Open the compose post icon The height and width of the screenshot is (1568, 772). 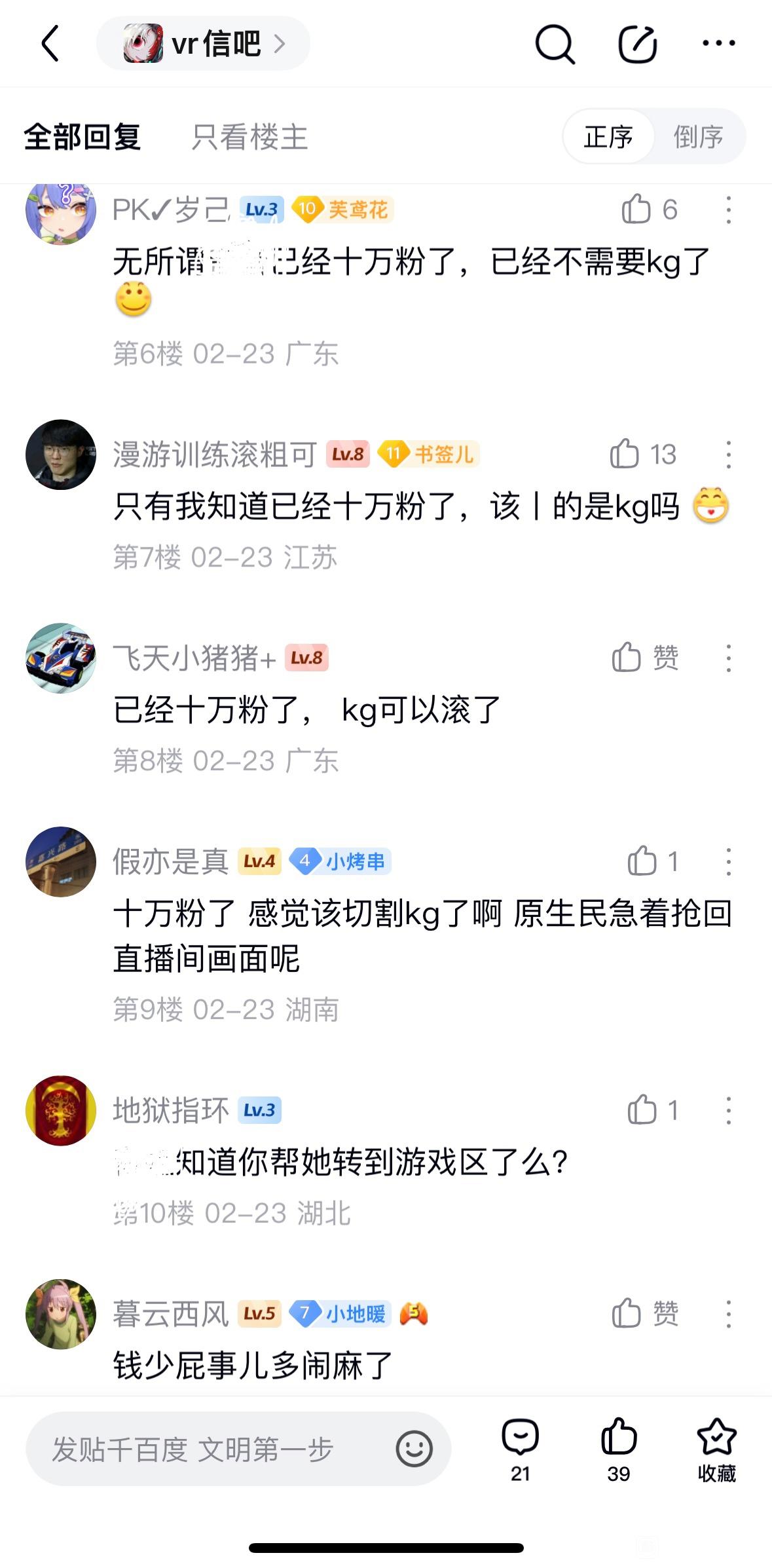coord(637,44)
